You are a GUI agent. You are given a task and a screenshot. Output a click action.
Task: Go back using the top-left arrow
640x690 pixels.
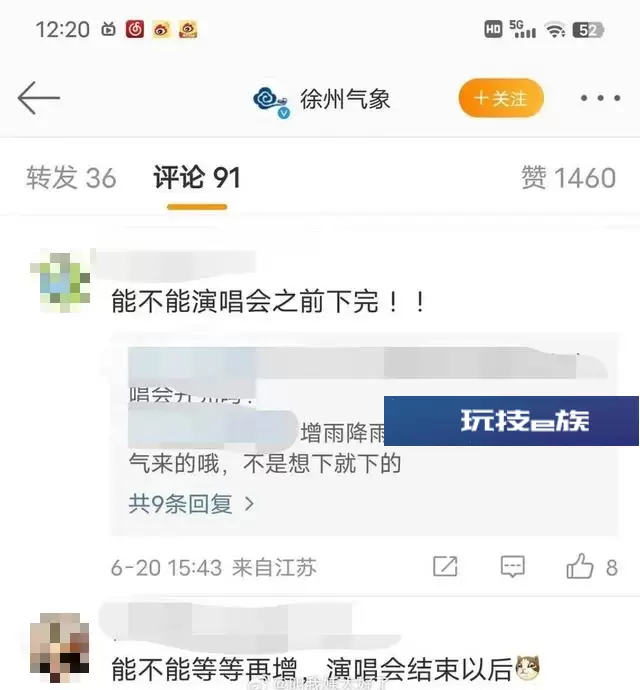pos(38,98)
